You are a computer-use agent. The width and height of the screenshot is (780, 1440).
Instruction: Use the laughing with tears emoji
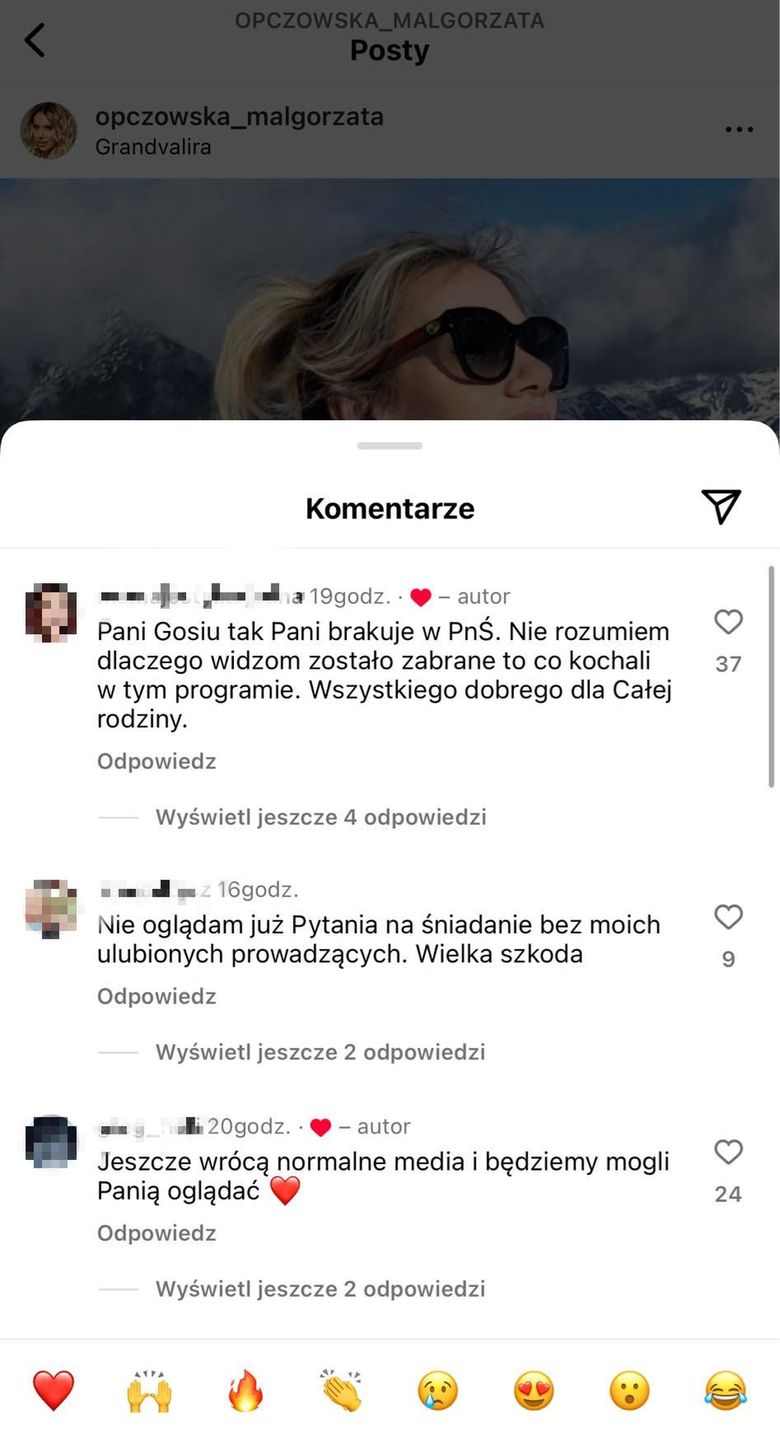[x=725, y=1390]
